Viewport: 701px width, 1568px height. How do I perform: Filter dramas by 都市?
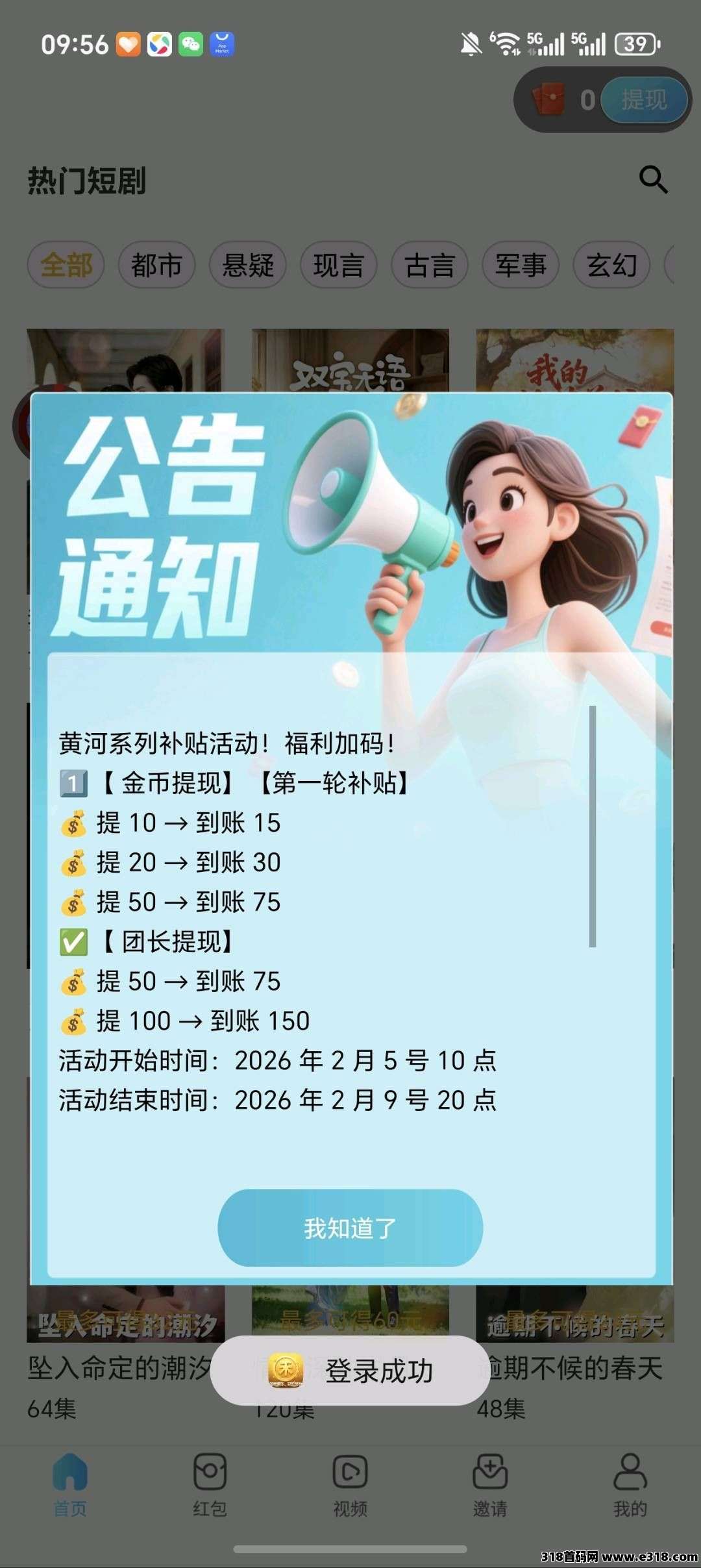click(x=156, y=265)
